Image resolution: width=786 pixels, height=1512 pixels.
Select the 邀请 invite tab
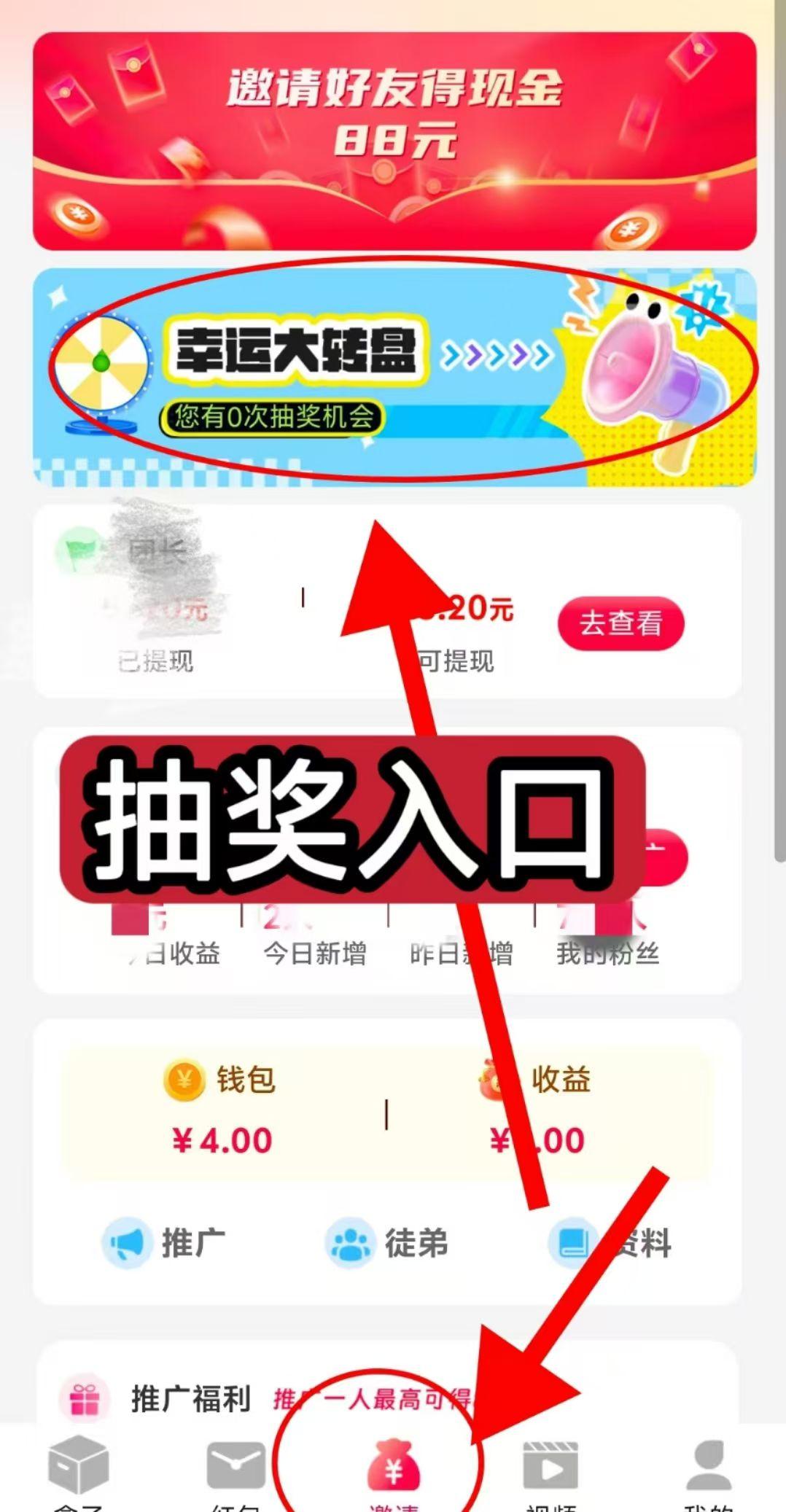pos(394,1473)
